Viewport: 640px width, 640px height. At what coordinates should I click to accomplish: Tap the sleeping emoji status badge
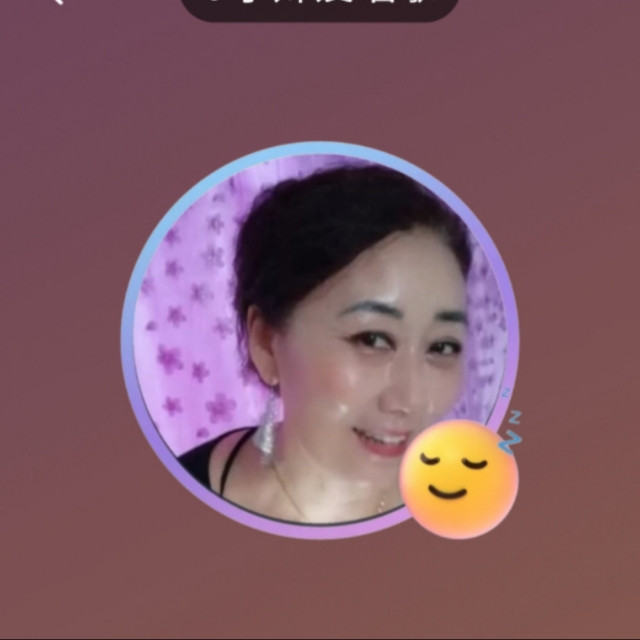[x=460, y=478]
